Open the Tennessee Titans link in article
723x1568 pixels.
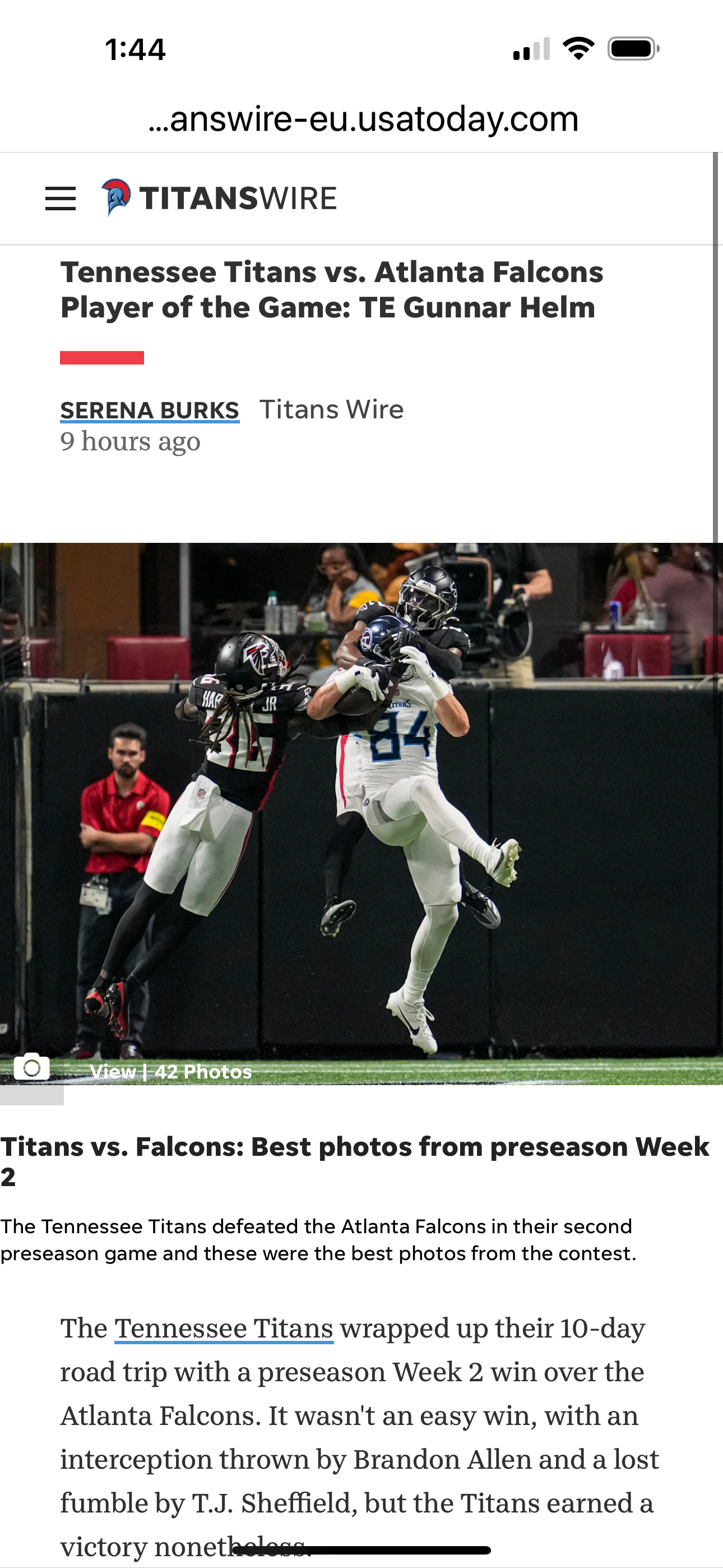tap(224, 1328)
